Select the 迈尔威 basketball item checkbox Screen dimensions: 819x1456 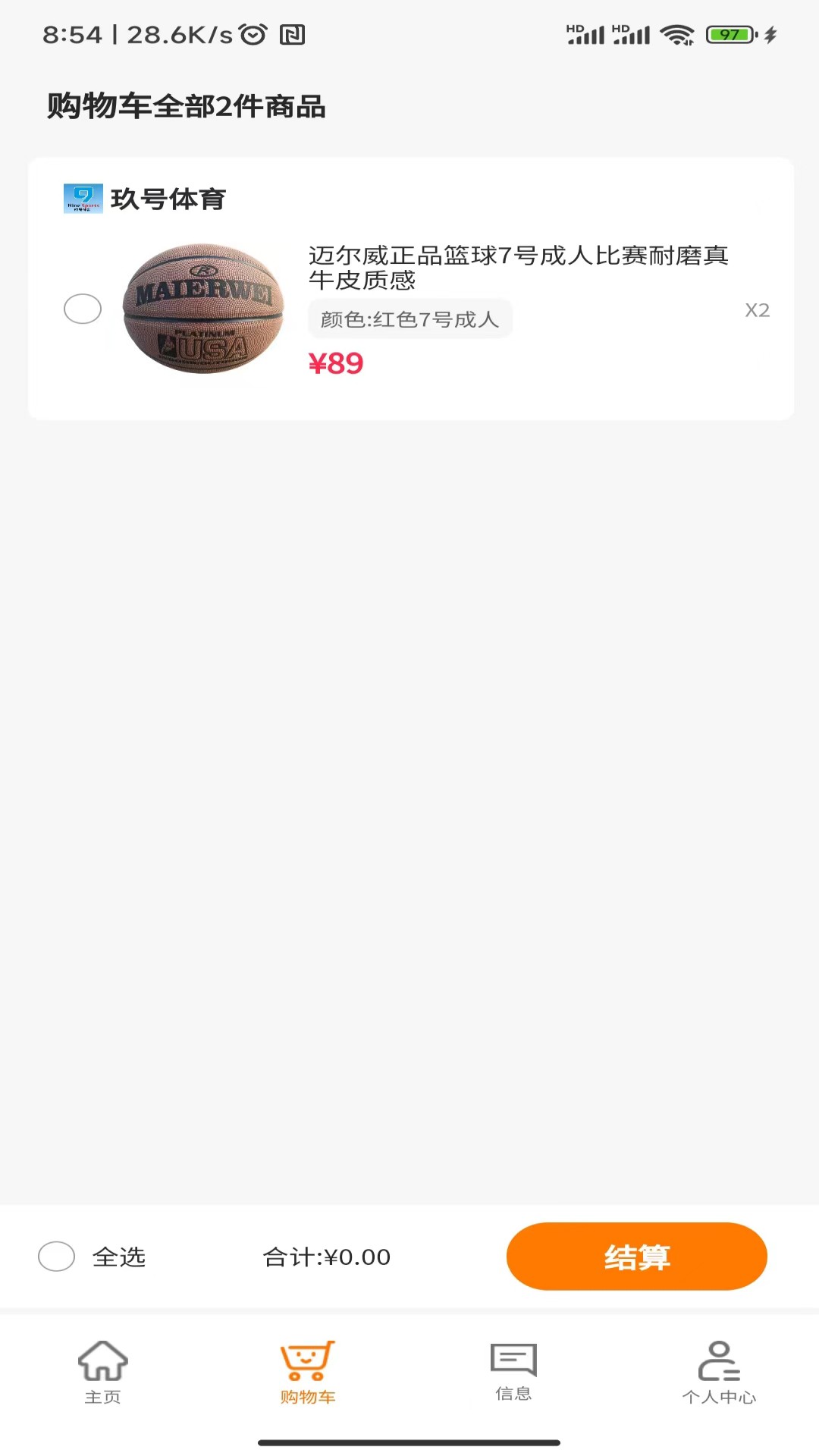83,309
